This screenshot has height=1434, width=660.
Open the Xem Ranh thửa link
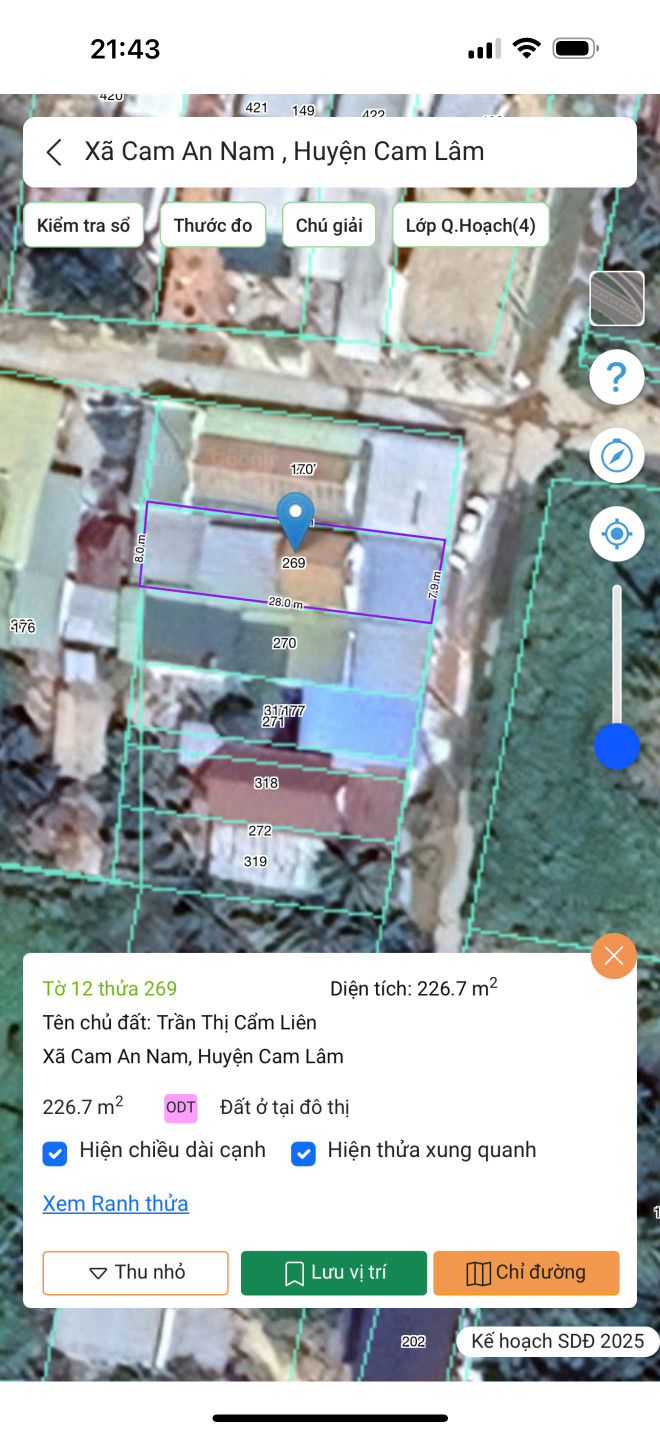click(x=115, y=1203)
